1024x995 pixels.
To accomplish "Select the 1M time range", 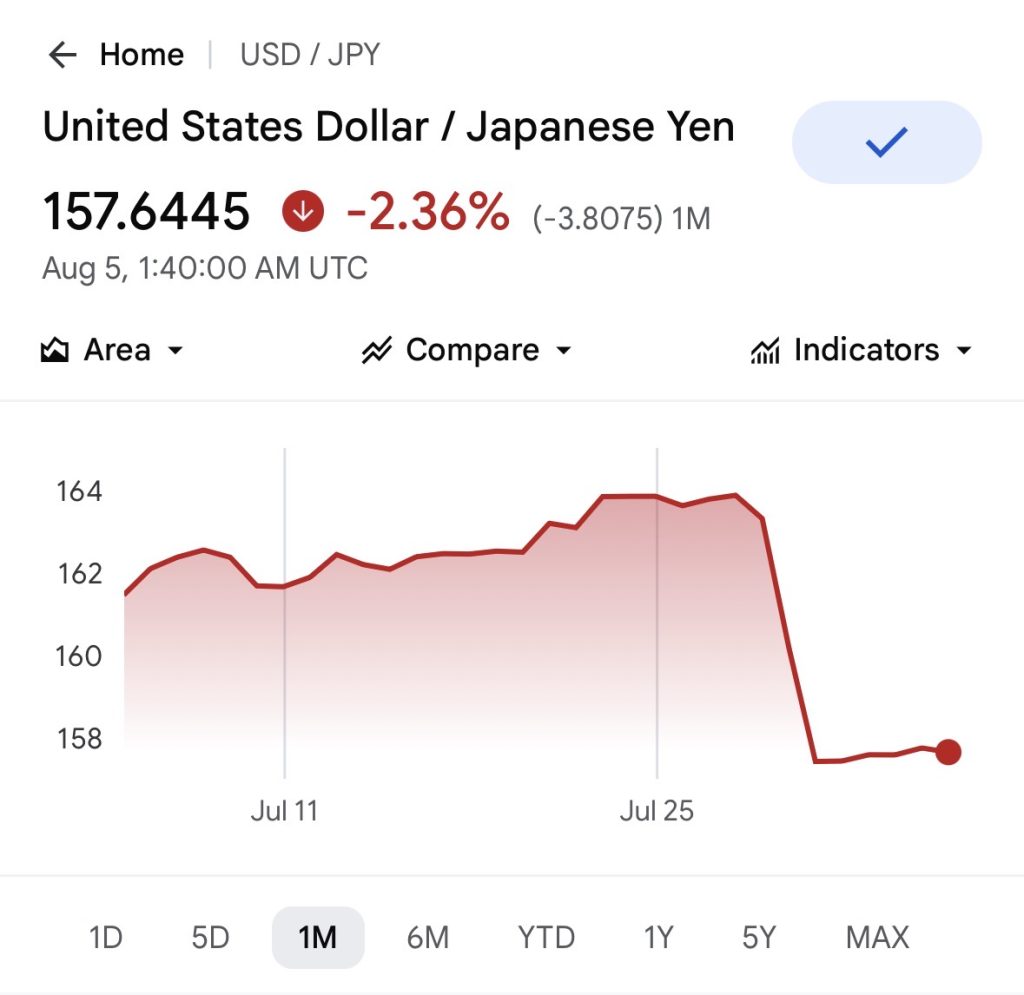I will (x=318, y=938).
